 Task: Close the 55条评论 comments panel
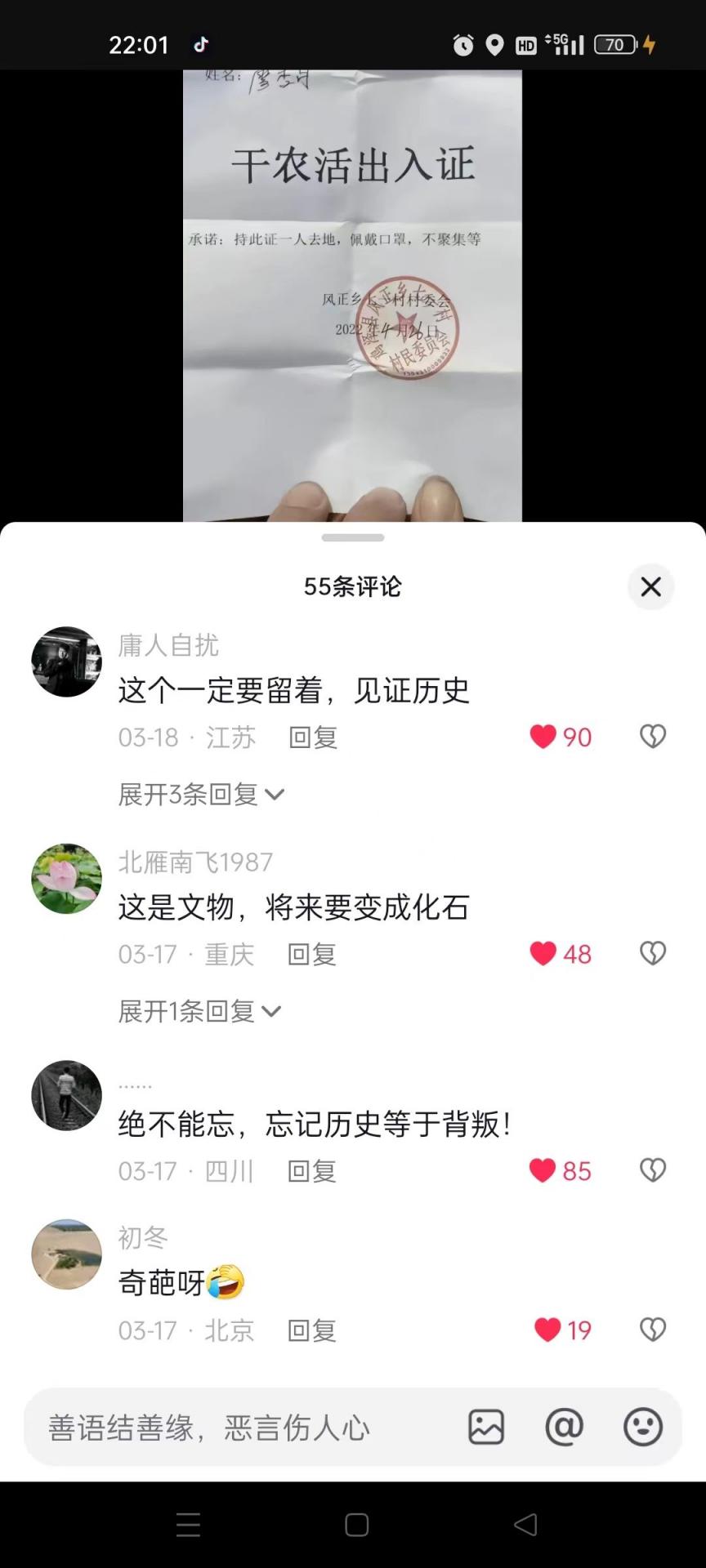pos(650,586)
